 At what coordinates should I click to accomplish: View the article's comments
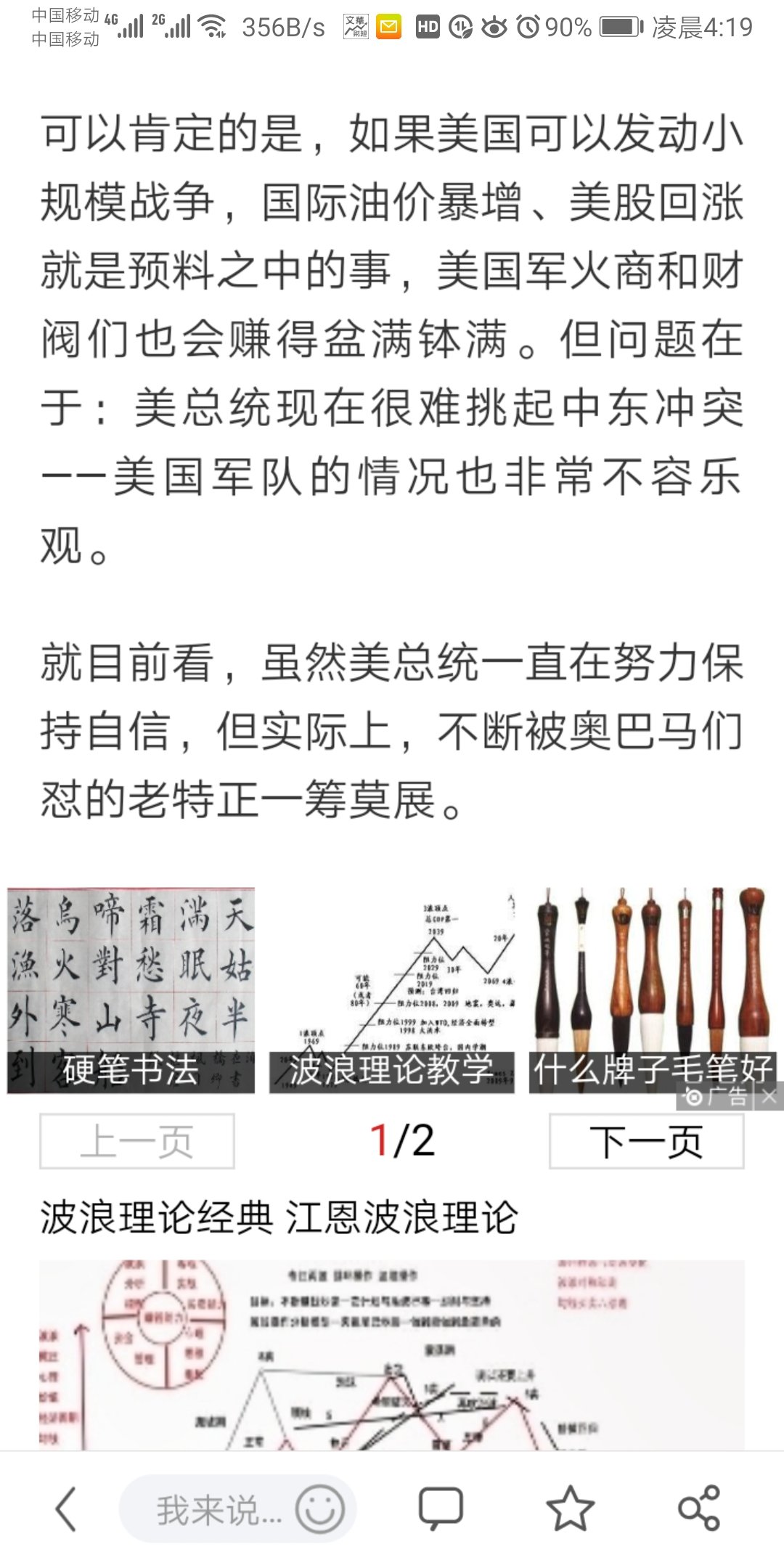tap(441, 1509)
